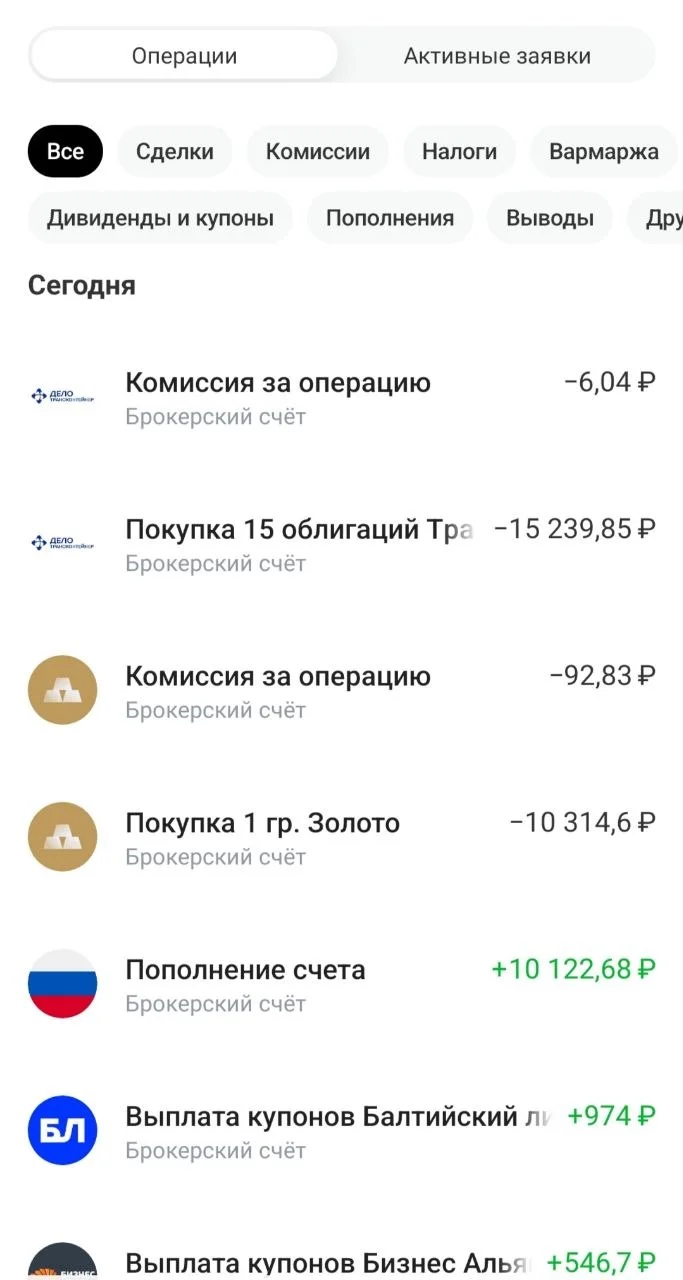This screenshot has height=1280, width=683.
Task: Switch to the Операции tab
Action: coord(184,55)
